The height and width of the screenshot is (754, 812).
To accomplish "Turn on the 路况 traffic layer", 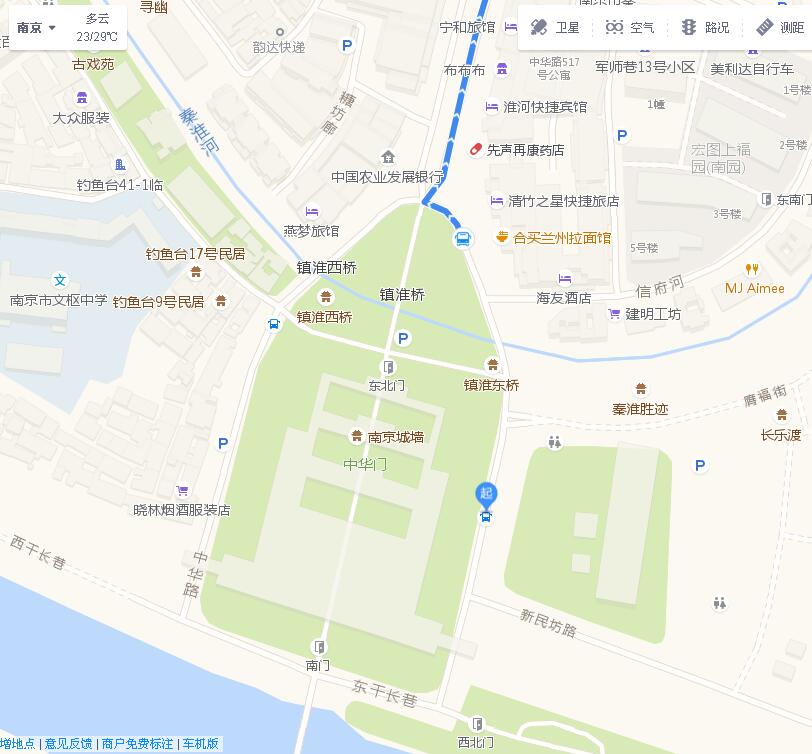I will pyautogui.click(x=705, y=27).
